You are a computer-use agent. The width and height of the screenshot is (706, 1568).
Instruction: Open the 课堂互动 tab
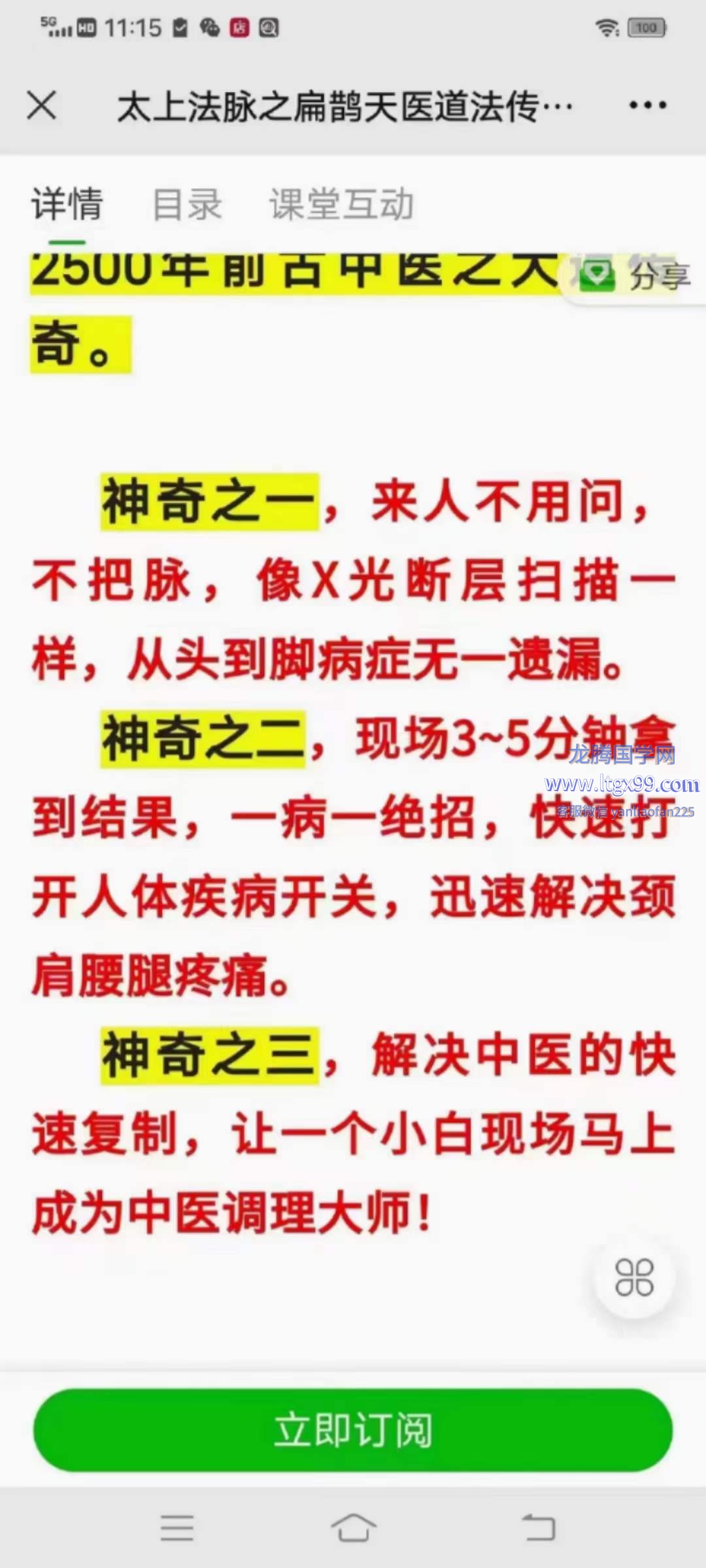coord(342,204)
